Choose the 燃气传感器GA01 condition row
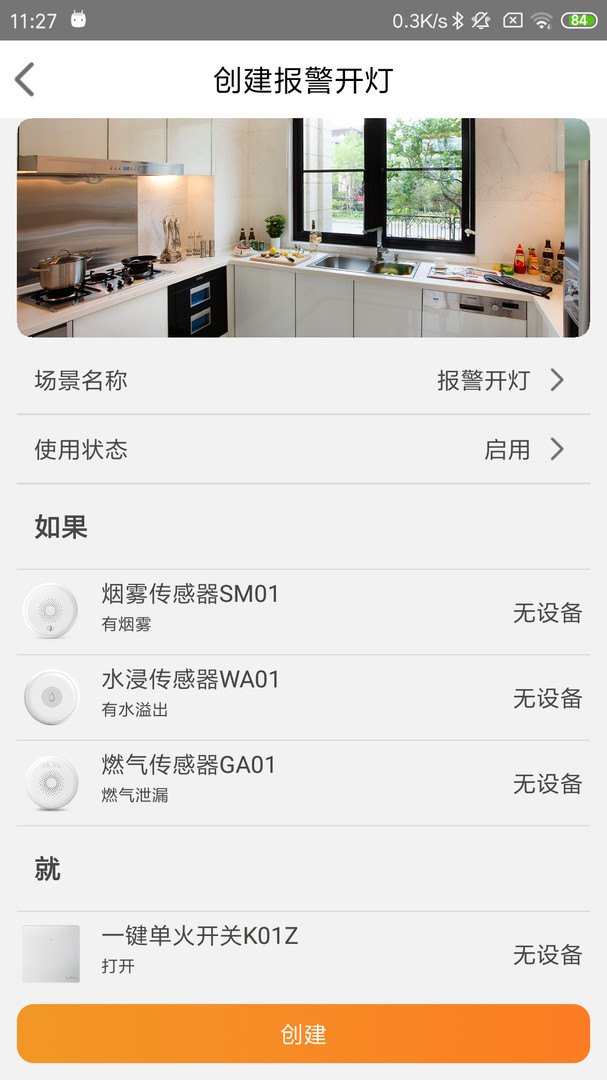Viewport: 607px width, 1080px height. [303, 783]
